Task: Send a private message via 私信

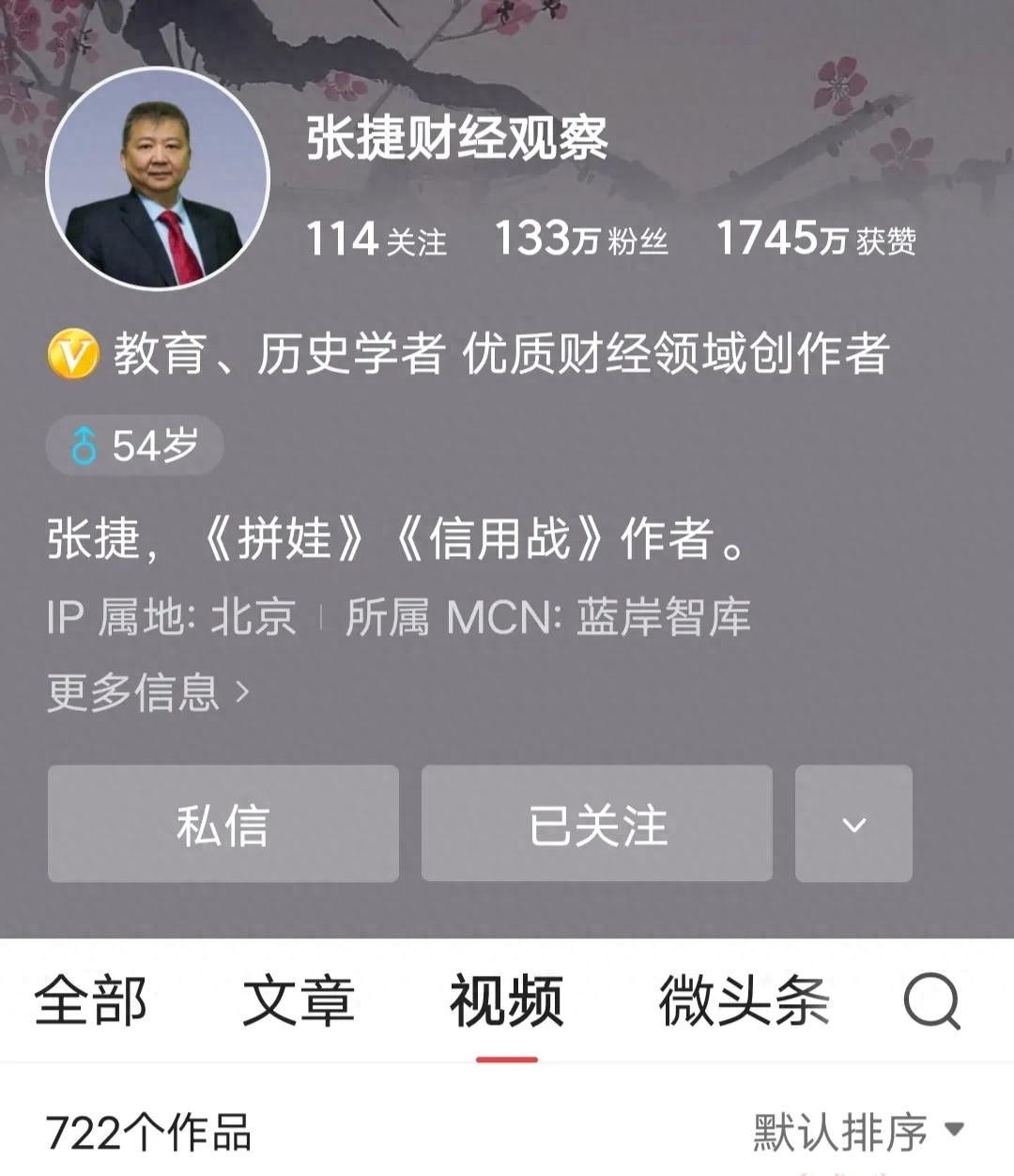Action: [223, 824]
